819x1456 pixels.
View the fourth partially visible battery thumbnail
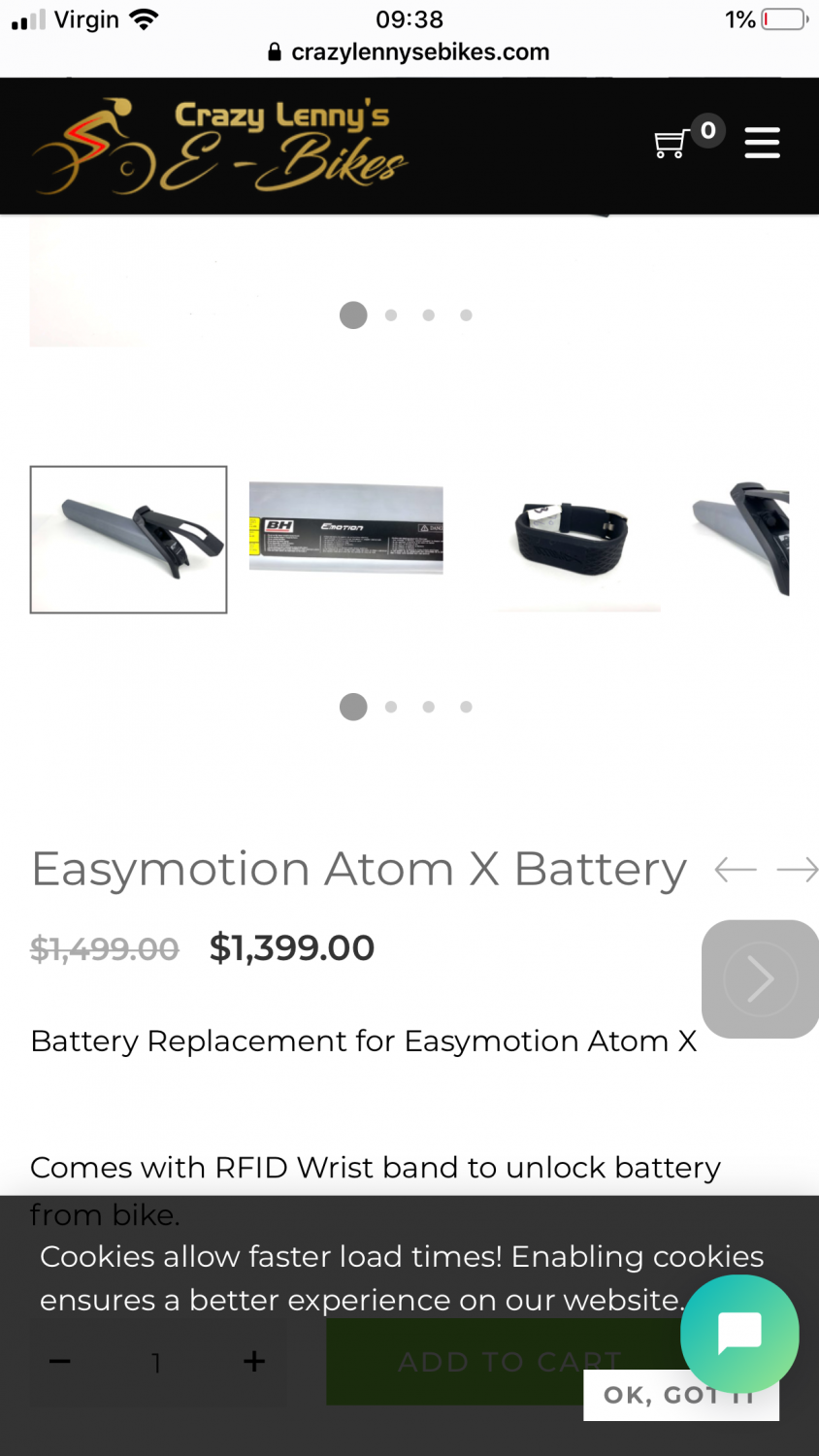pos(741,538)
